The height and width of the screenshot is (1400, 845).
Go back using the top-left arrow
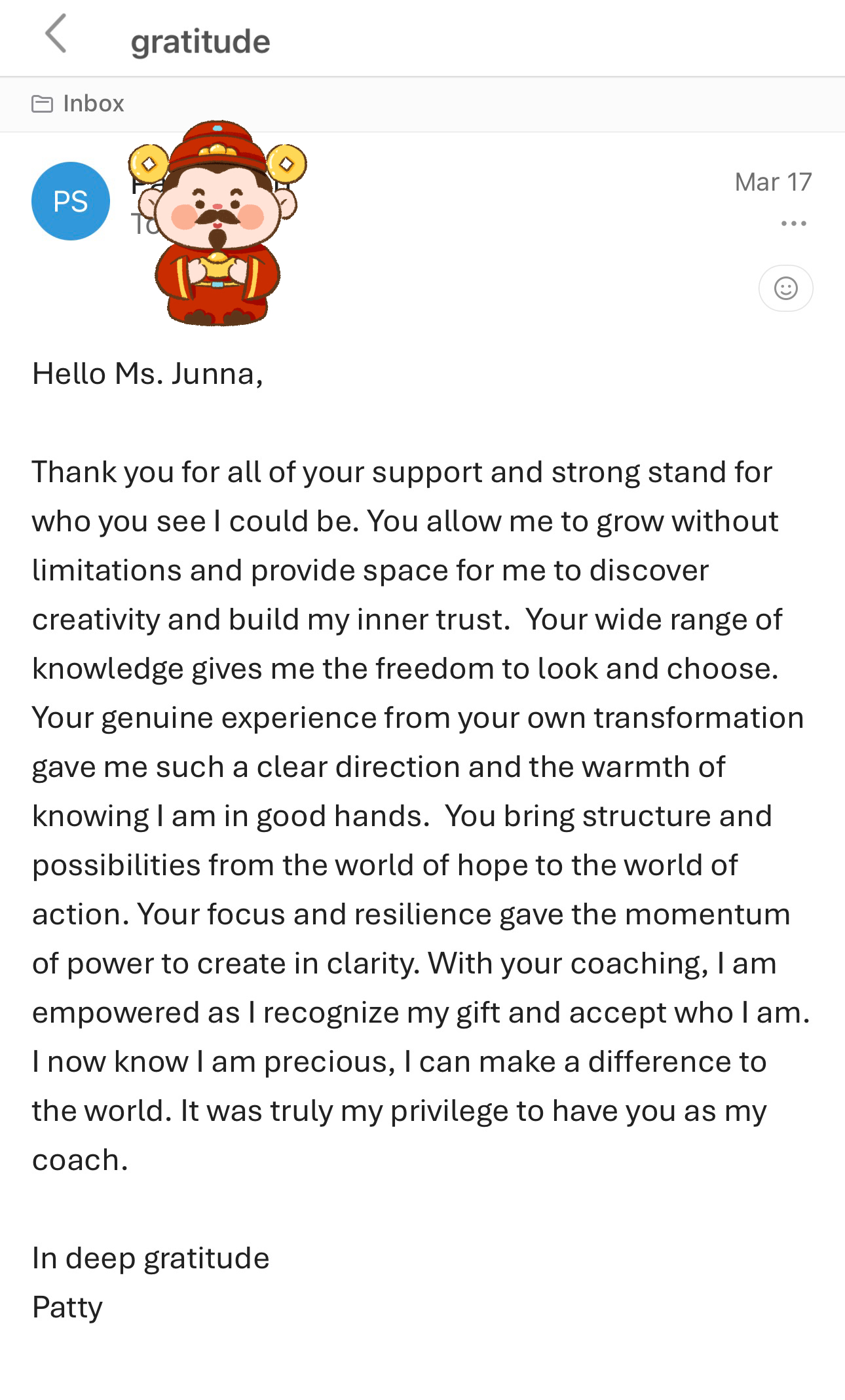[56, 33]
